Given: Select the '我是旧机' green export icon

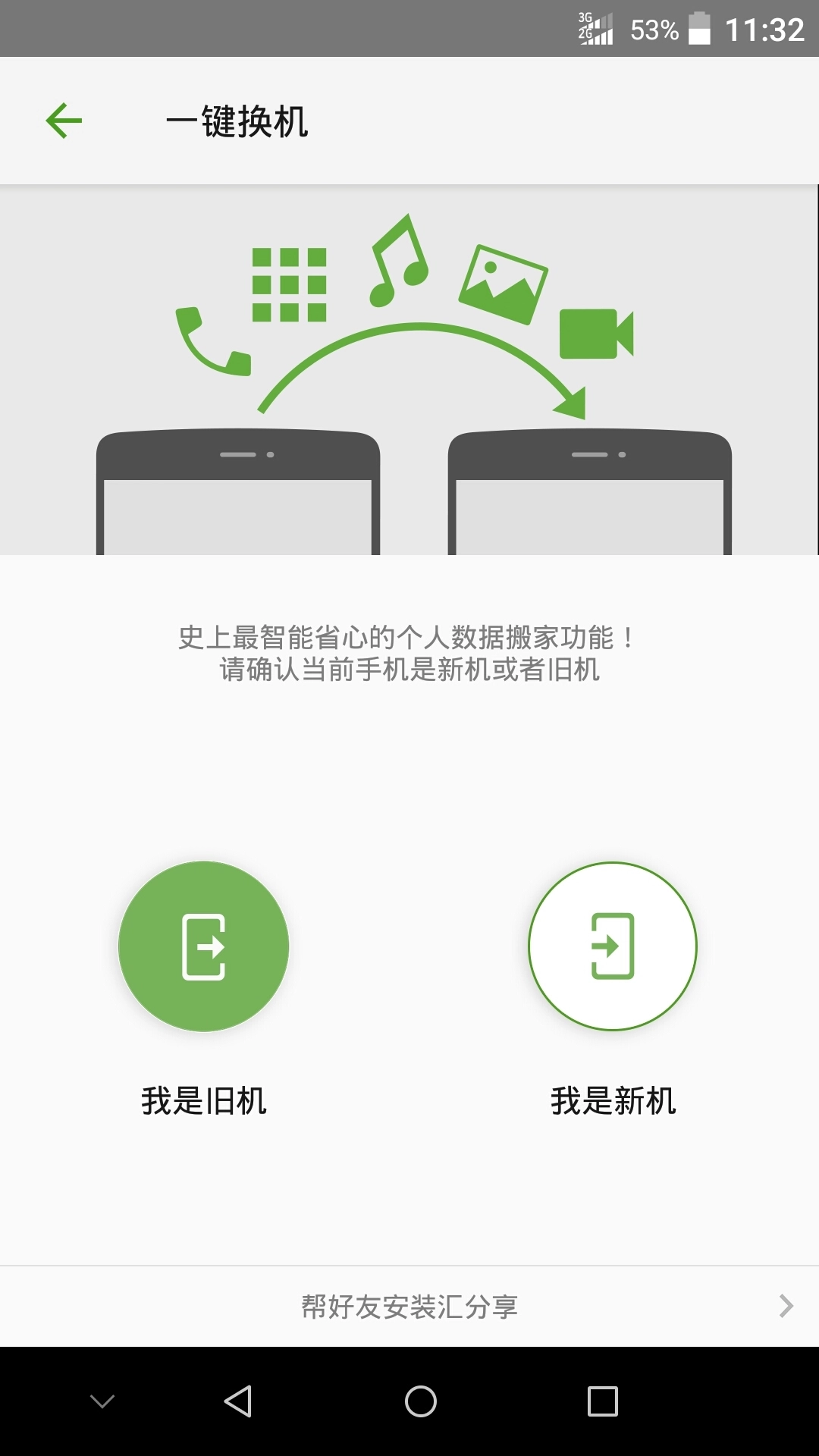Looking at the screenshot, I should (x=203, y=946).
